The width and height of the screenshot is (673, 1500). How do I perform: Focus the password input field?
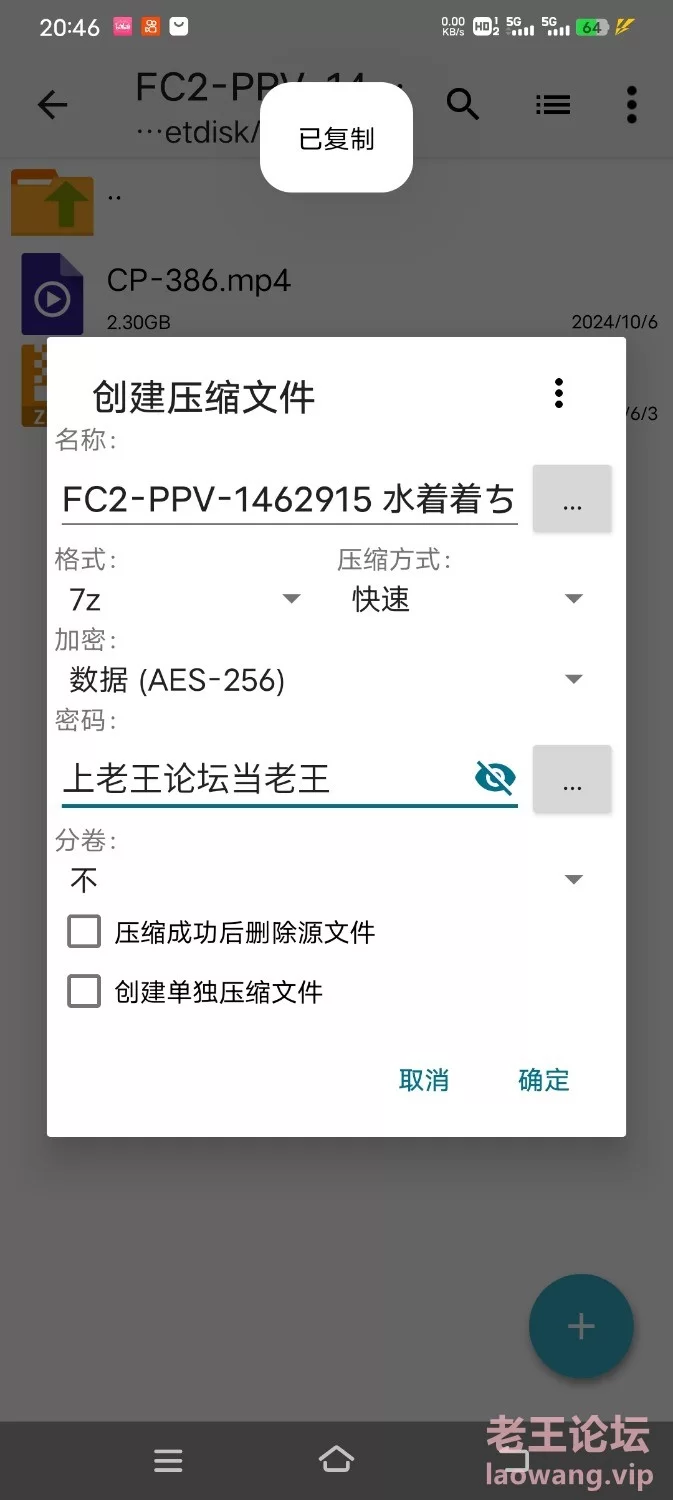click(265, 778)
